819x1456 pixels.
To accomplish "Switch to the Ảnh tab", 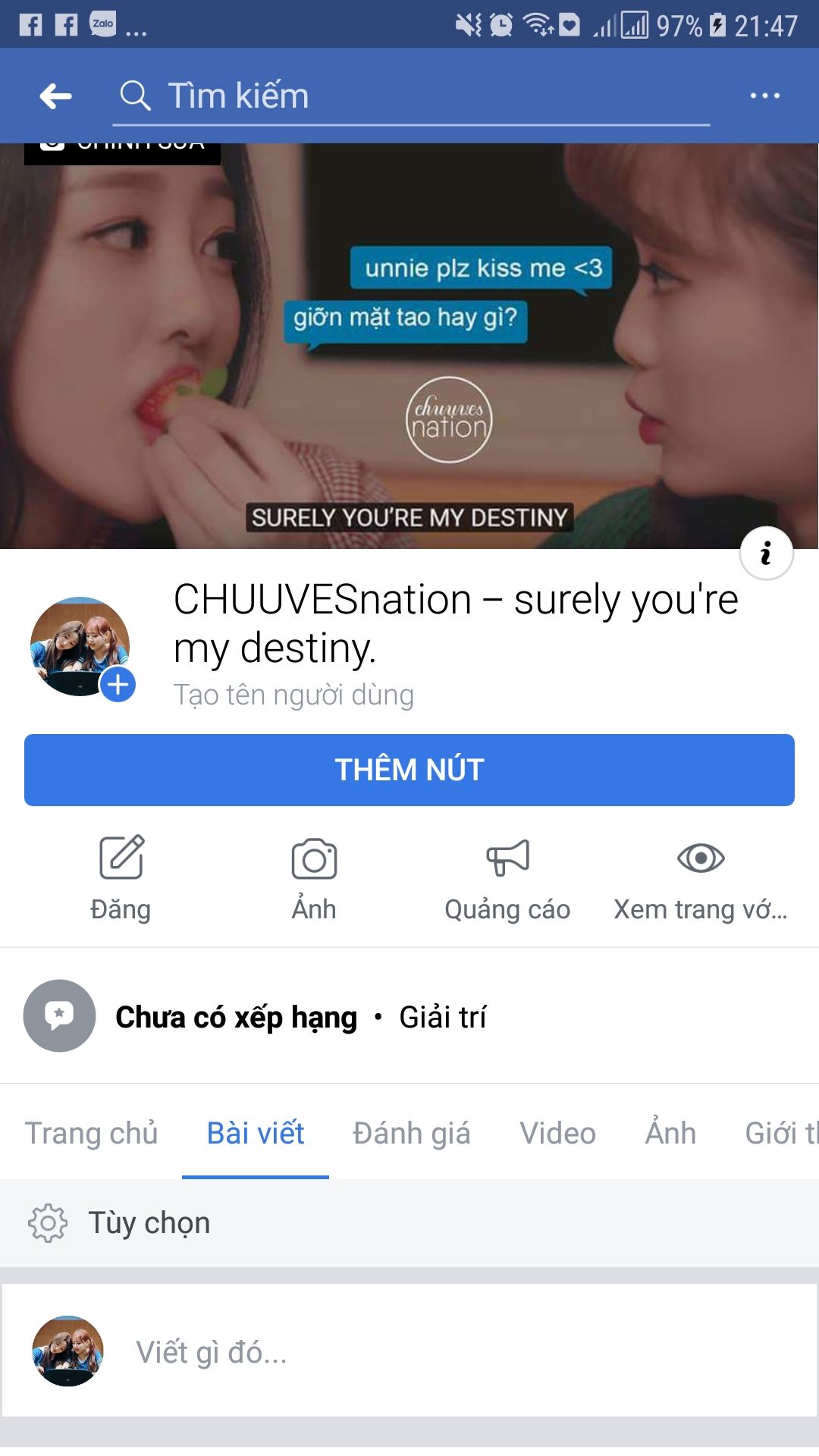I will click(670, 1133).
